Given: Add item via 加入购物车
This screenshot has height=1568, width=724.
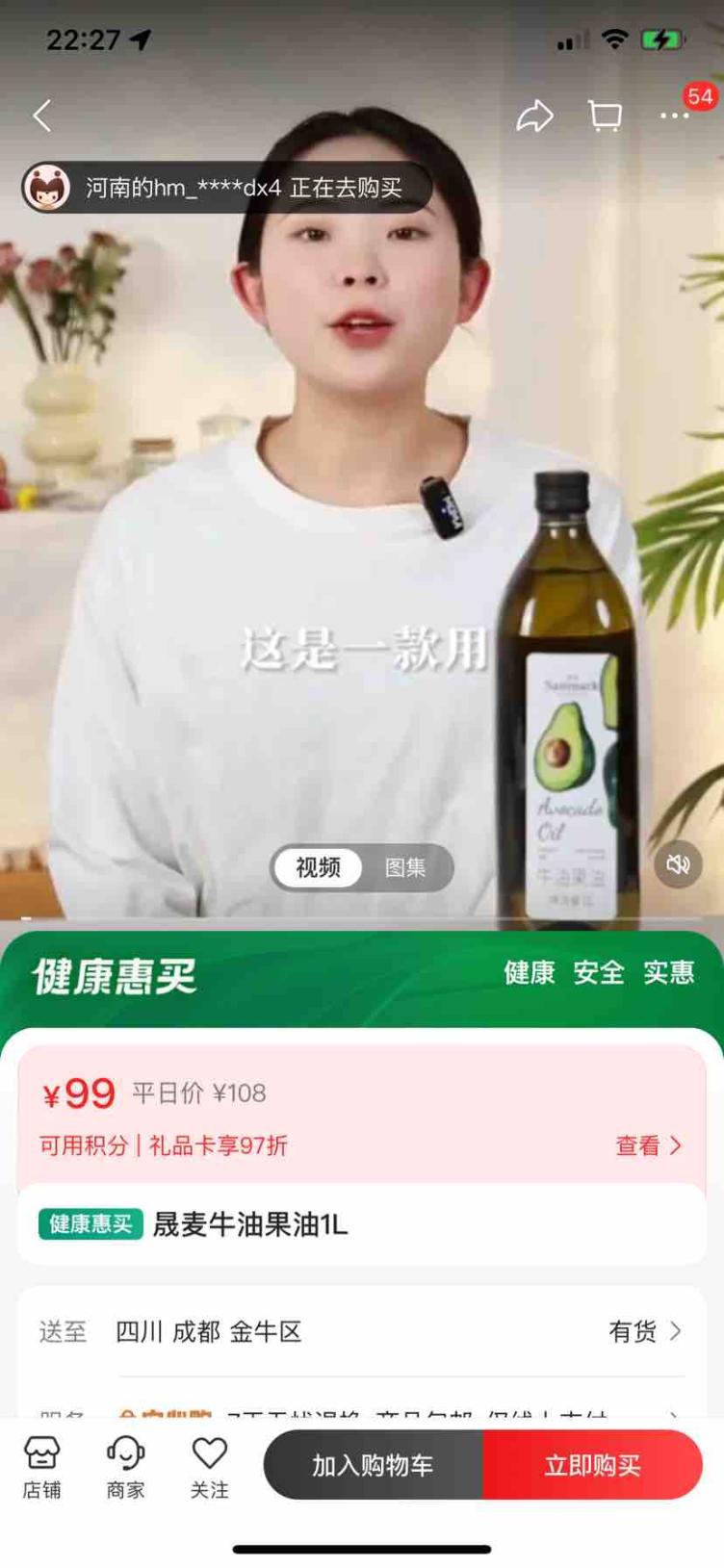Looking at the screenshot, I should point(373,1465).
